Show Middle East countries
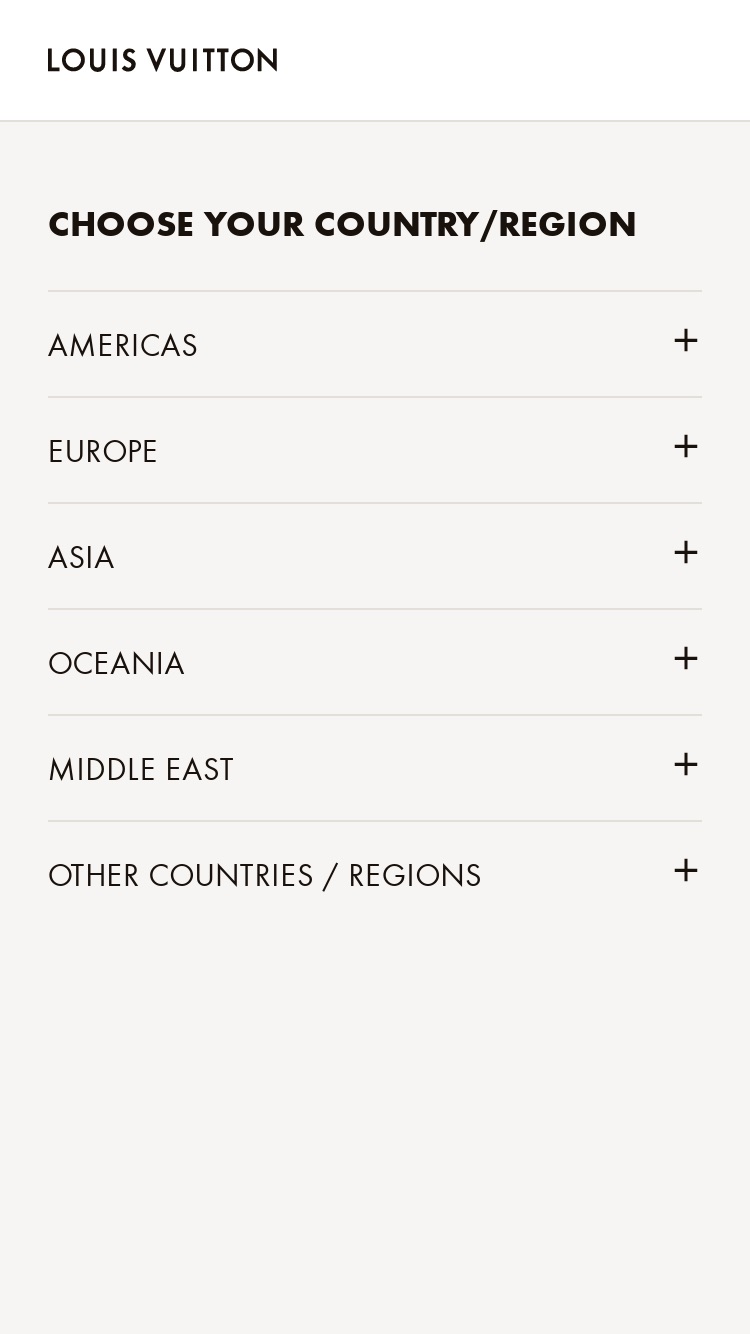 tap(375, 769)
